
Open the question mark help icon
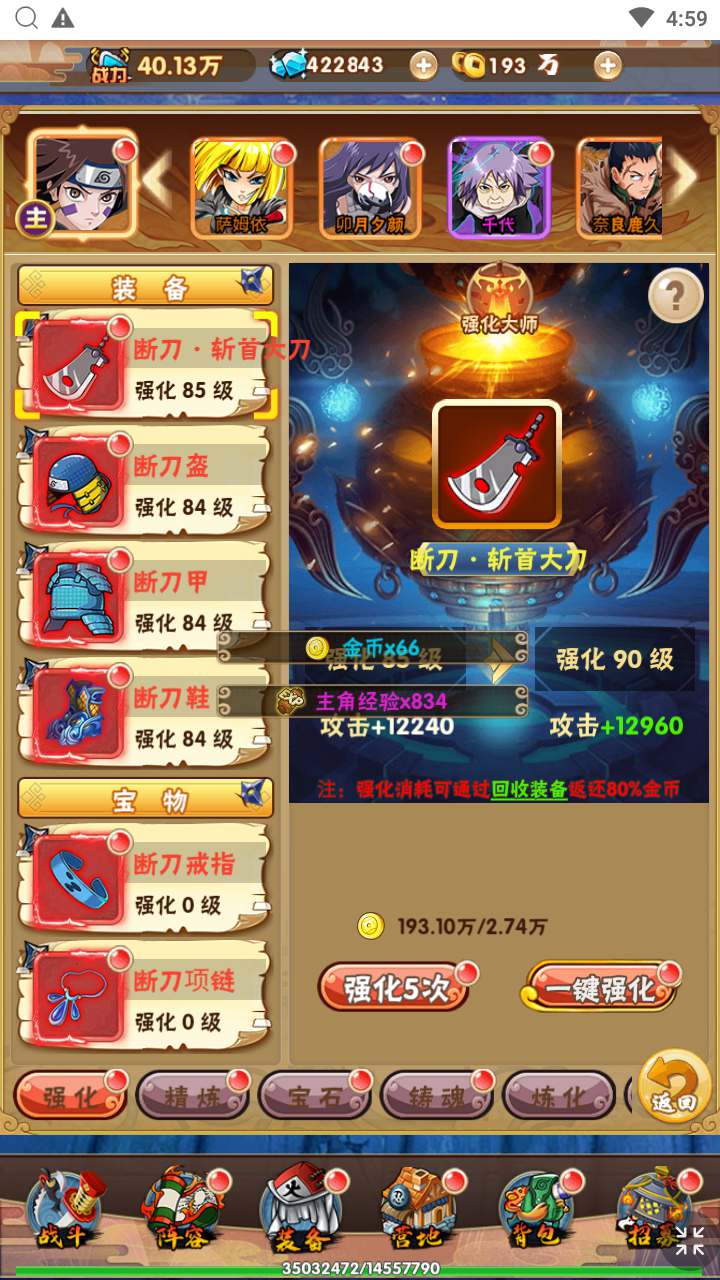pyautogui.click(x=675, y=295)
